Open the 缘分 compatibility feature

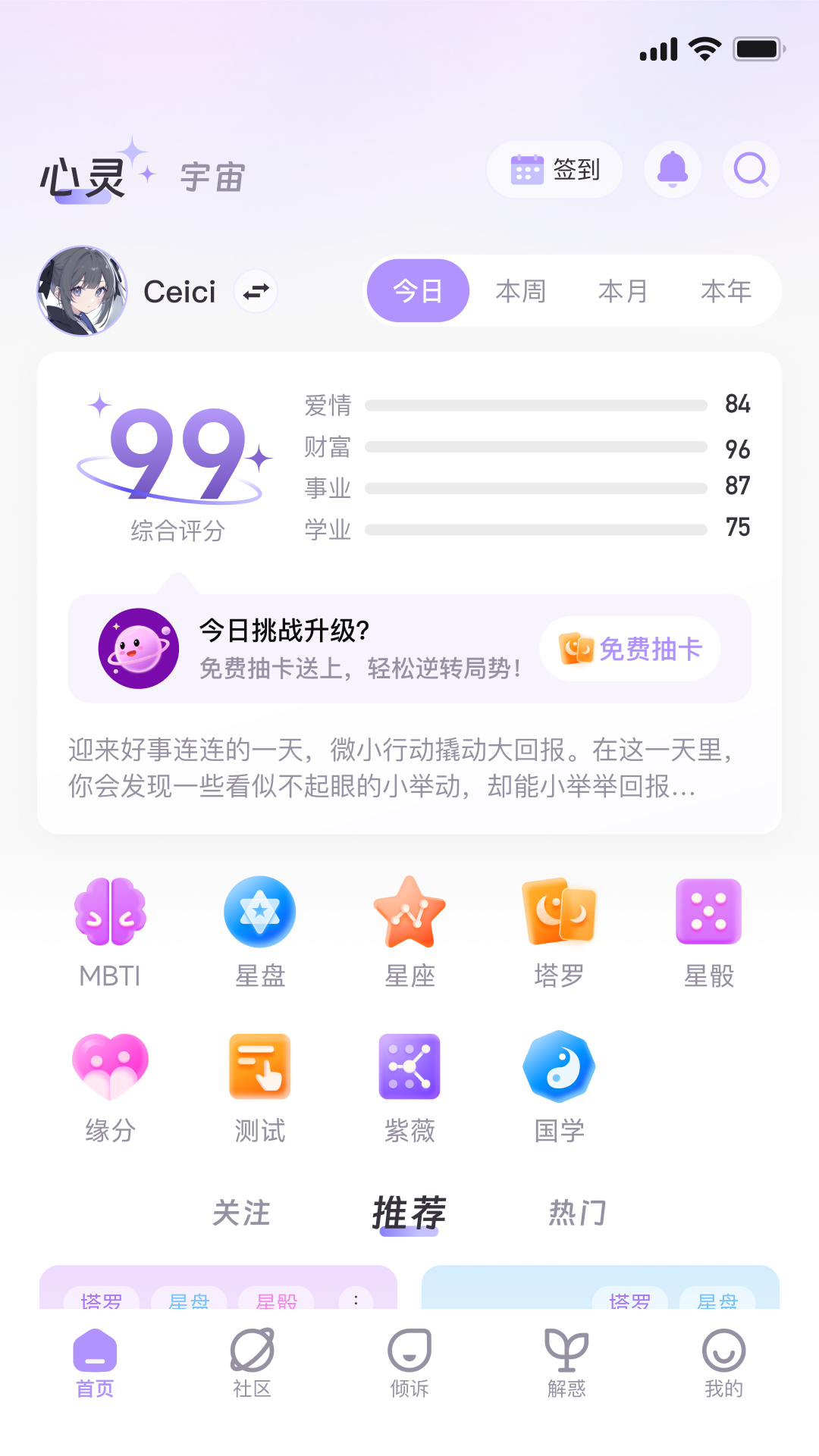pyautogui.click(x=111, y=1088)
